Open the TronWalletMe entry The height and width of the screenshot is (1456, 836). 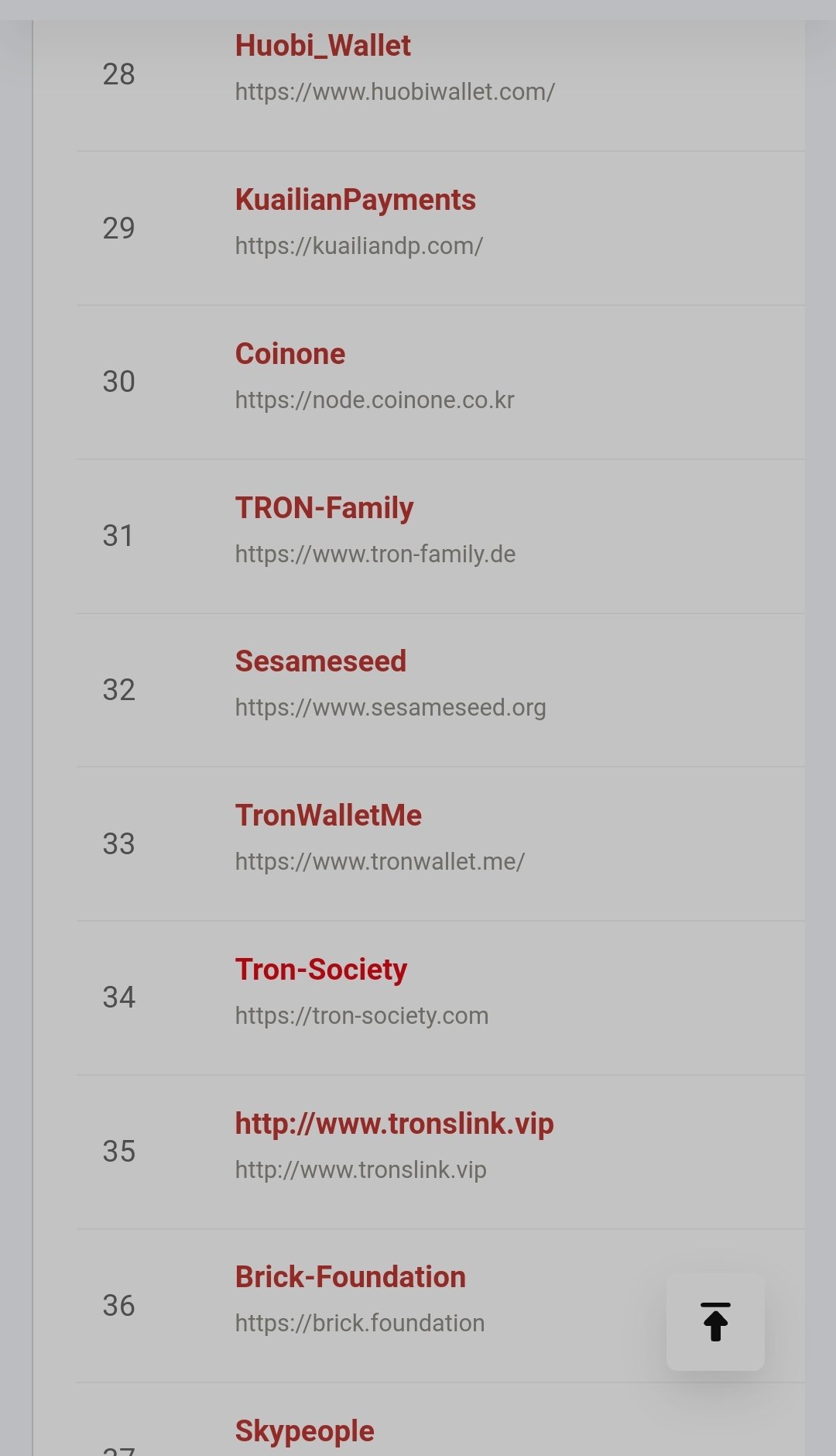pyautogui.click(x=328, y=816)
